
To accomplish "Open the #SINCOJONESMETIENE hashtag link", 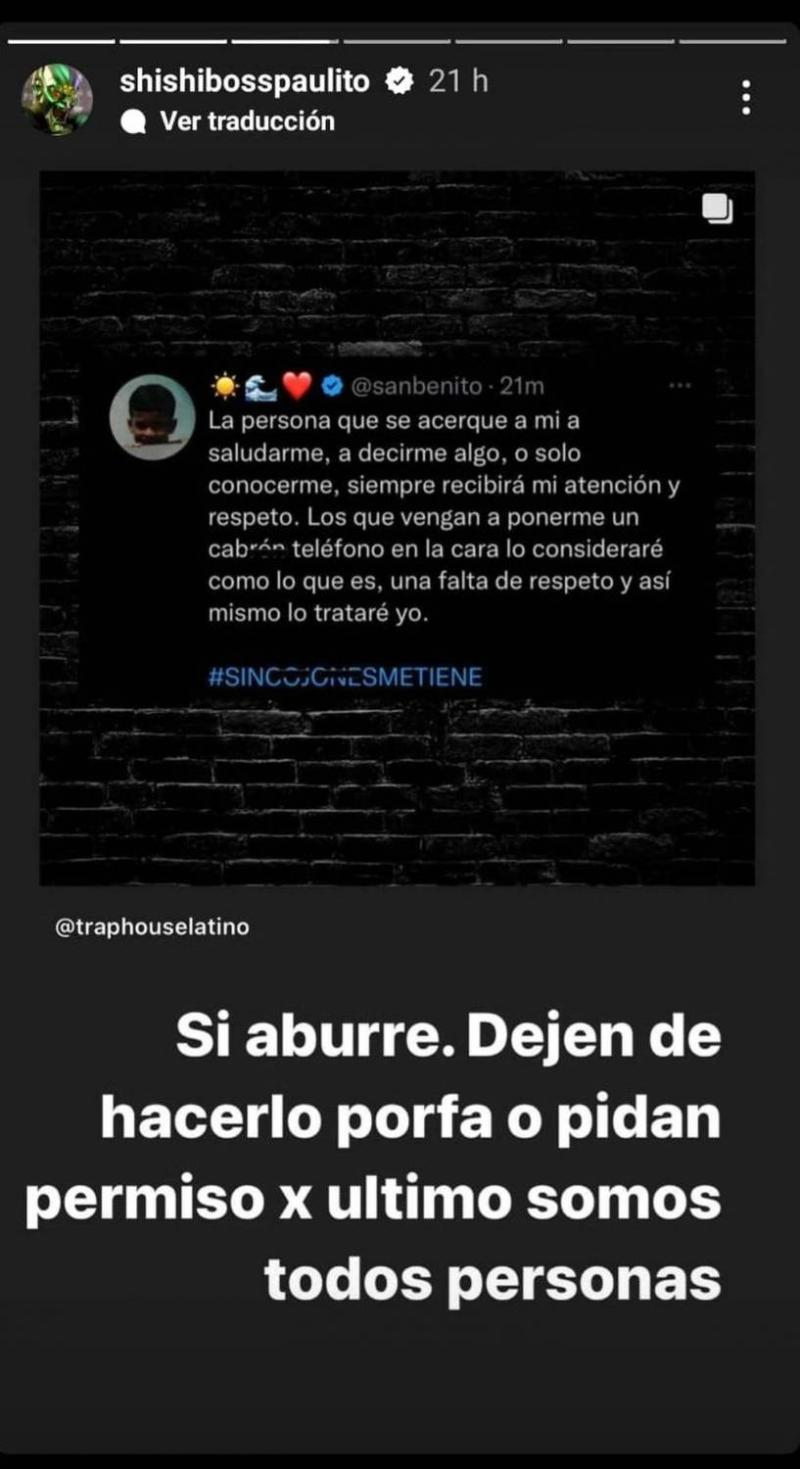I will 347,675.
